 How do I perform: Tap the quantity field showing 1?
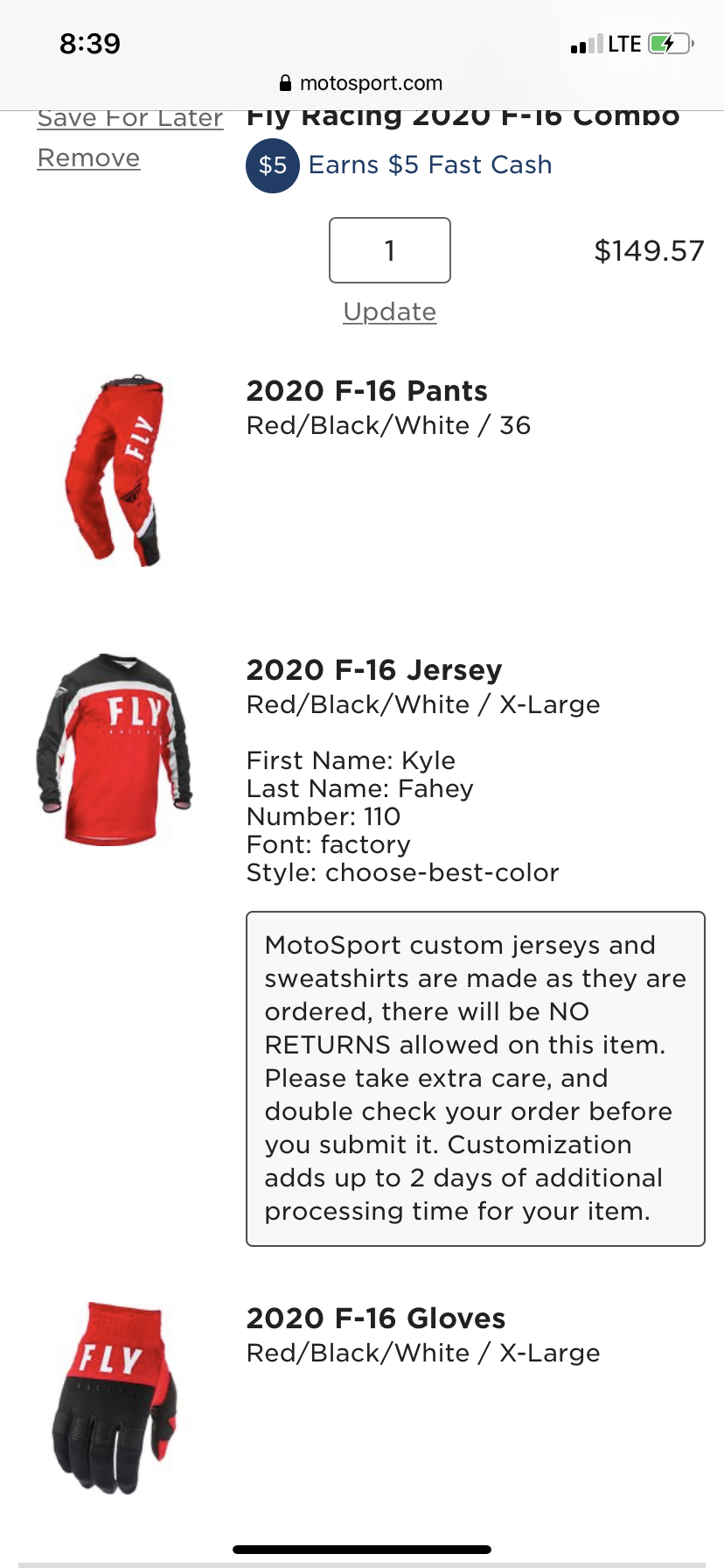pyautogui.click(x=390, y=250)
